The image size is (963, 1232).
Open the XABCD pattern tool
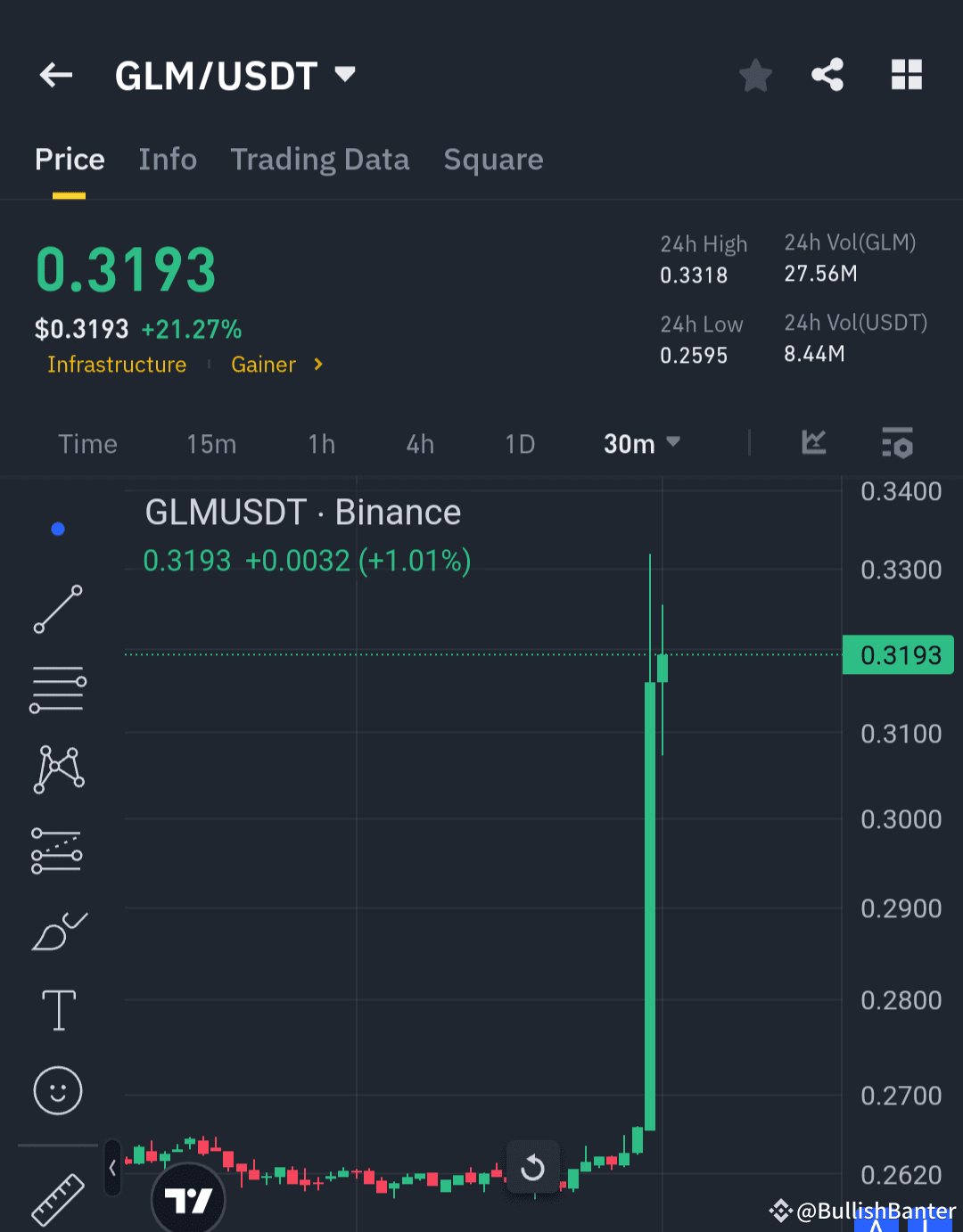tap(57, 768)
